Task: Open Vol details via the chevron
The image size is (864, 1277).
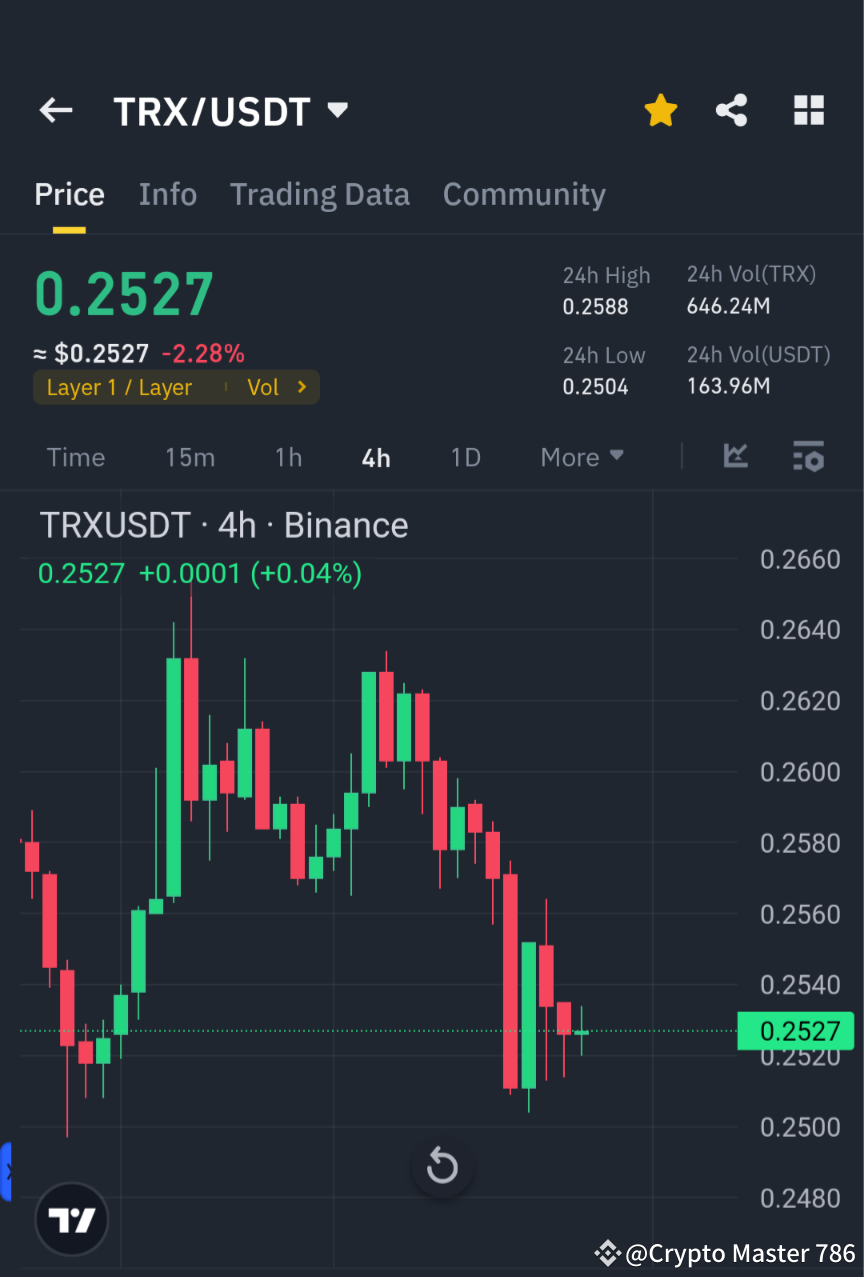Action: [299, 387]
